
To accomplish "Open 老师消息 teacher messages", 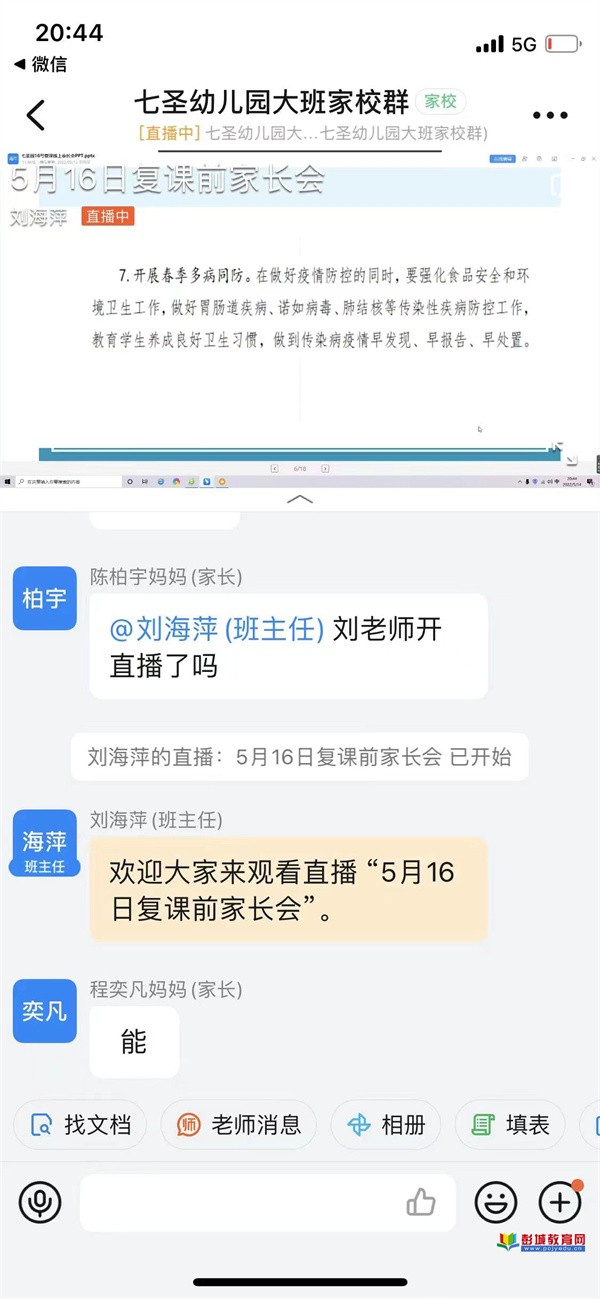I will [x=239, y=1125].
